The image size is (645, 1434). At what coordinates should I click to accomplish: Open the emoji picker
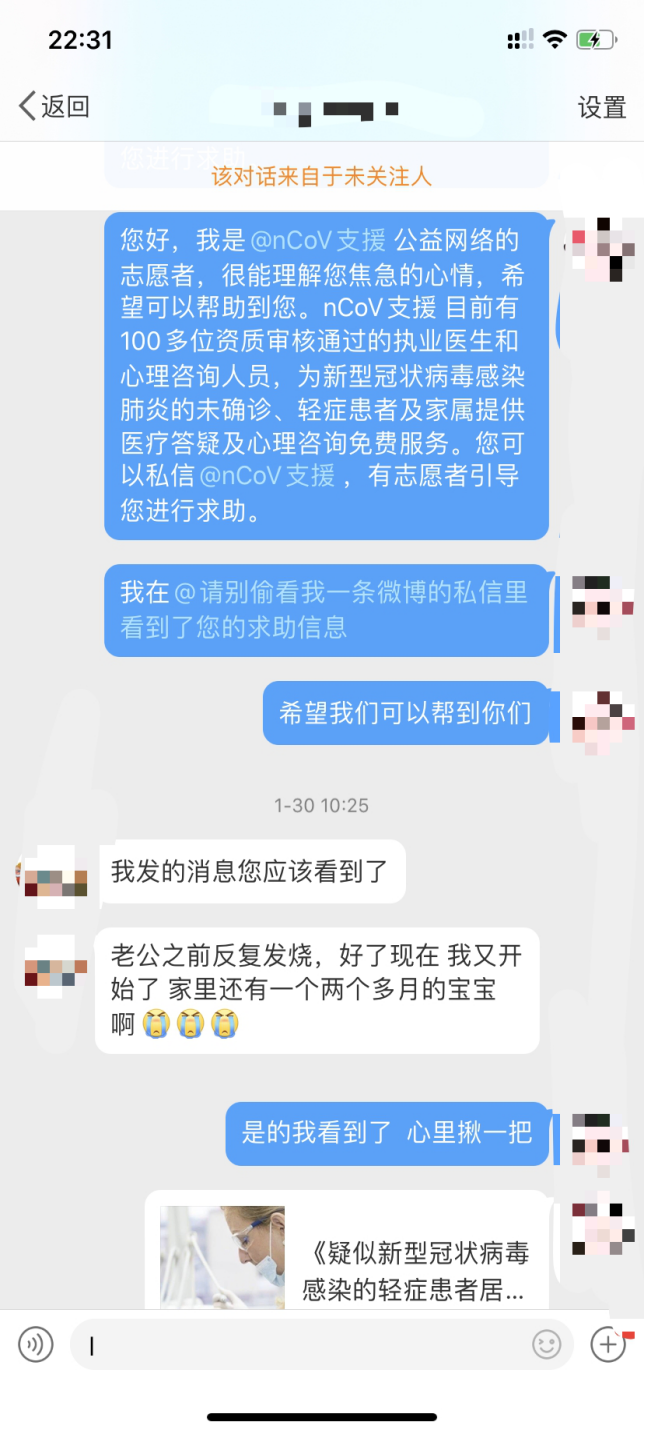click(x=546, y=1344)
